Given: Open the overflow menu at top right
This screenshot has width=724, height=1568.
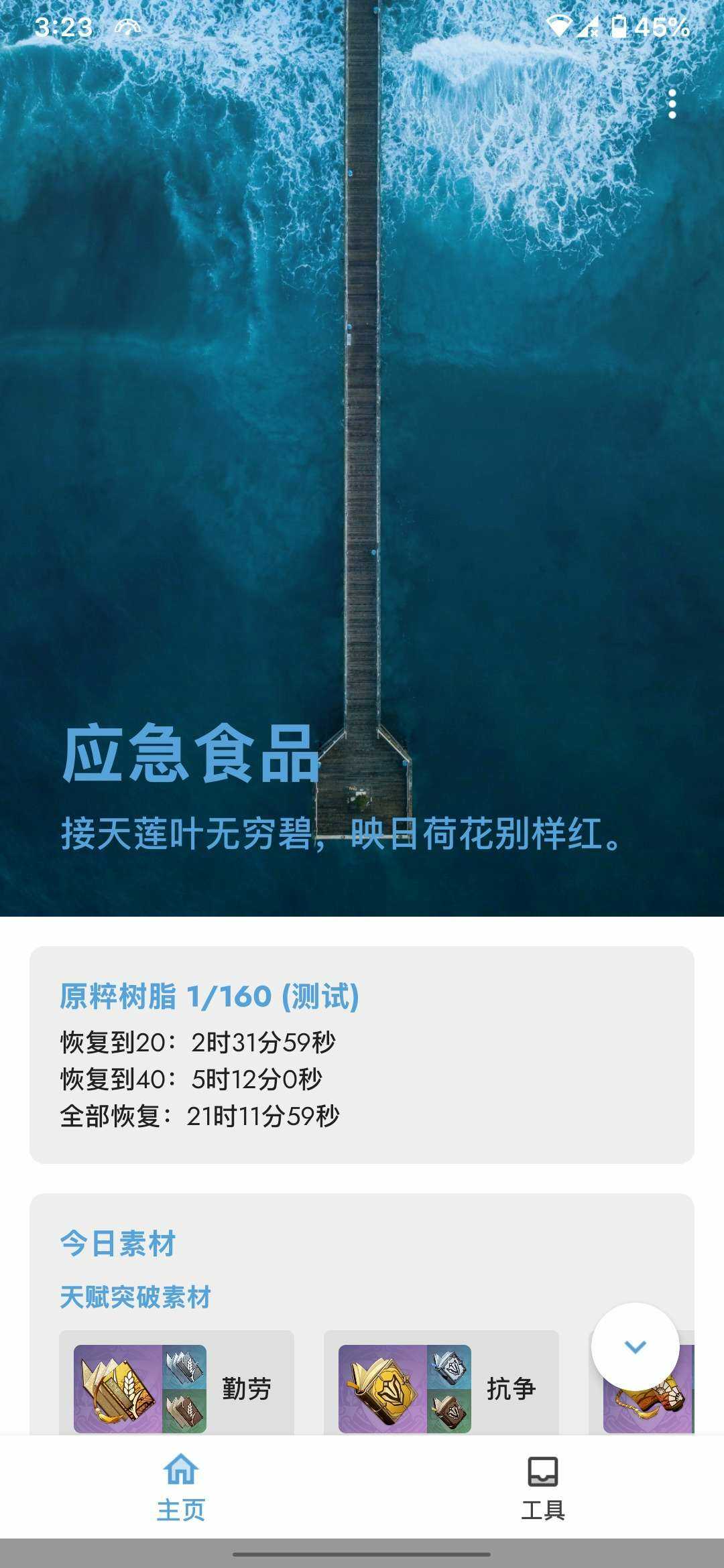Looking at the screenshot, I should 672,105.
